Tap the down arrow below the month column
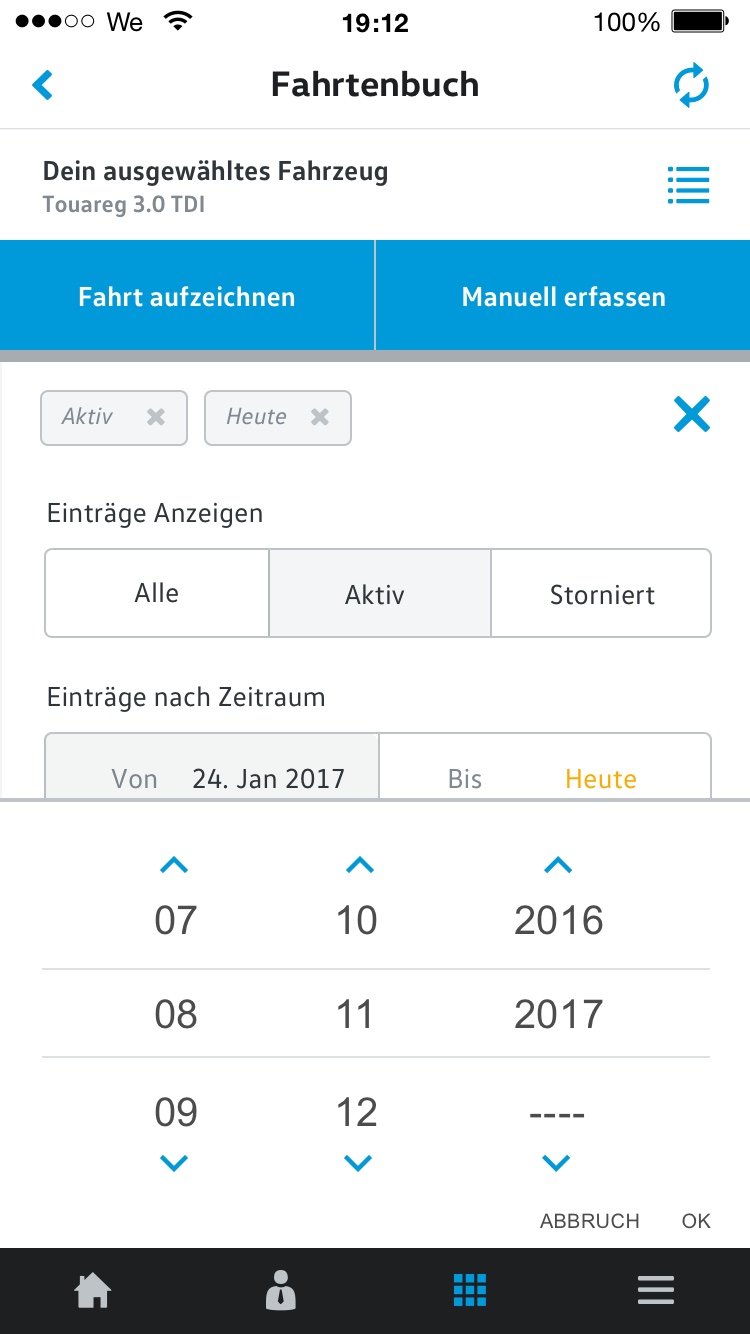This screenshot has height=1334, width=750. pos(357,1162)
